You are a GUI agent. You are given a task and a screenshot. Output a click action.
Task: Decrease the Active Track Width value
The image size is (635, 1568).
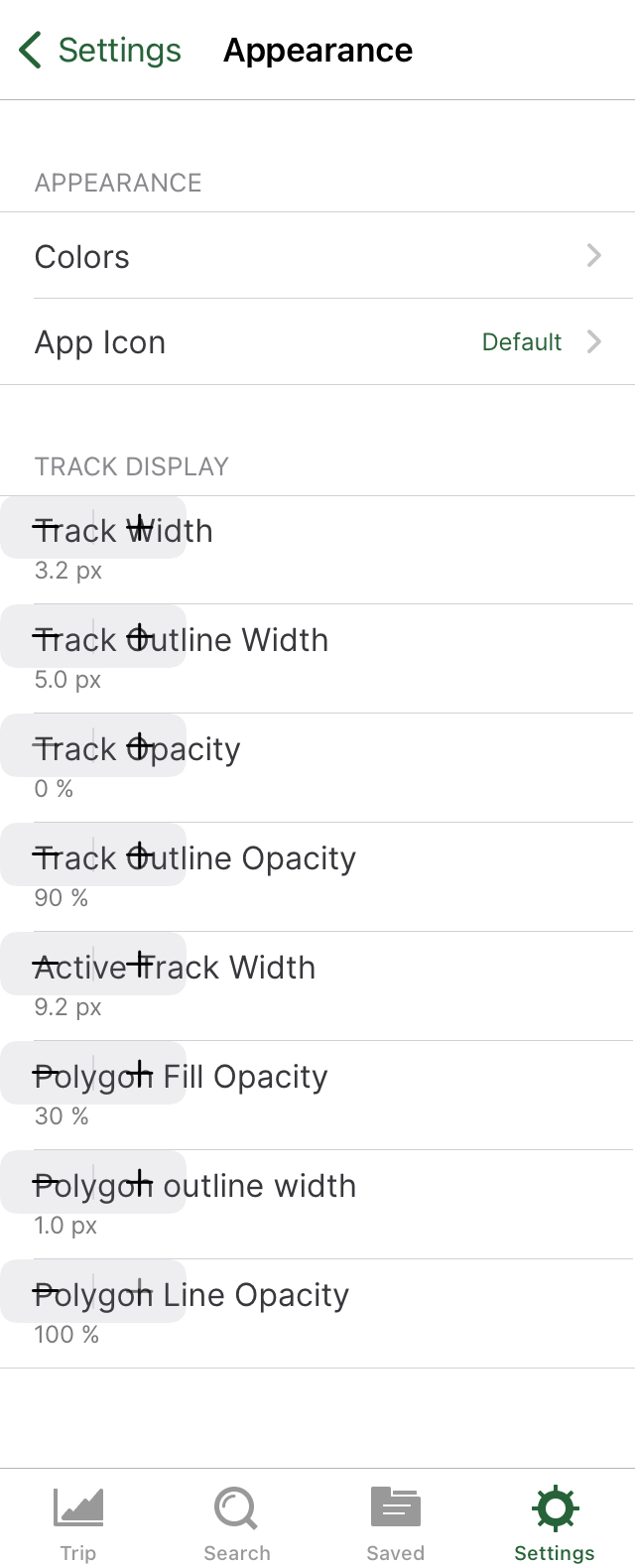(x=47, y=965)
